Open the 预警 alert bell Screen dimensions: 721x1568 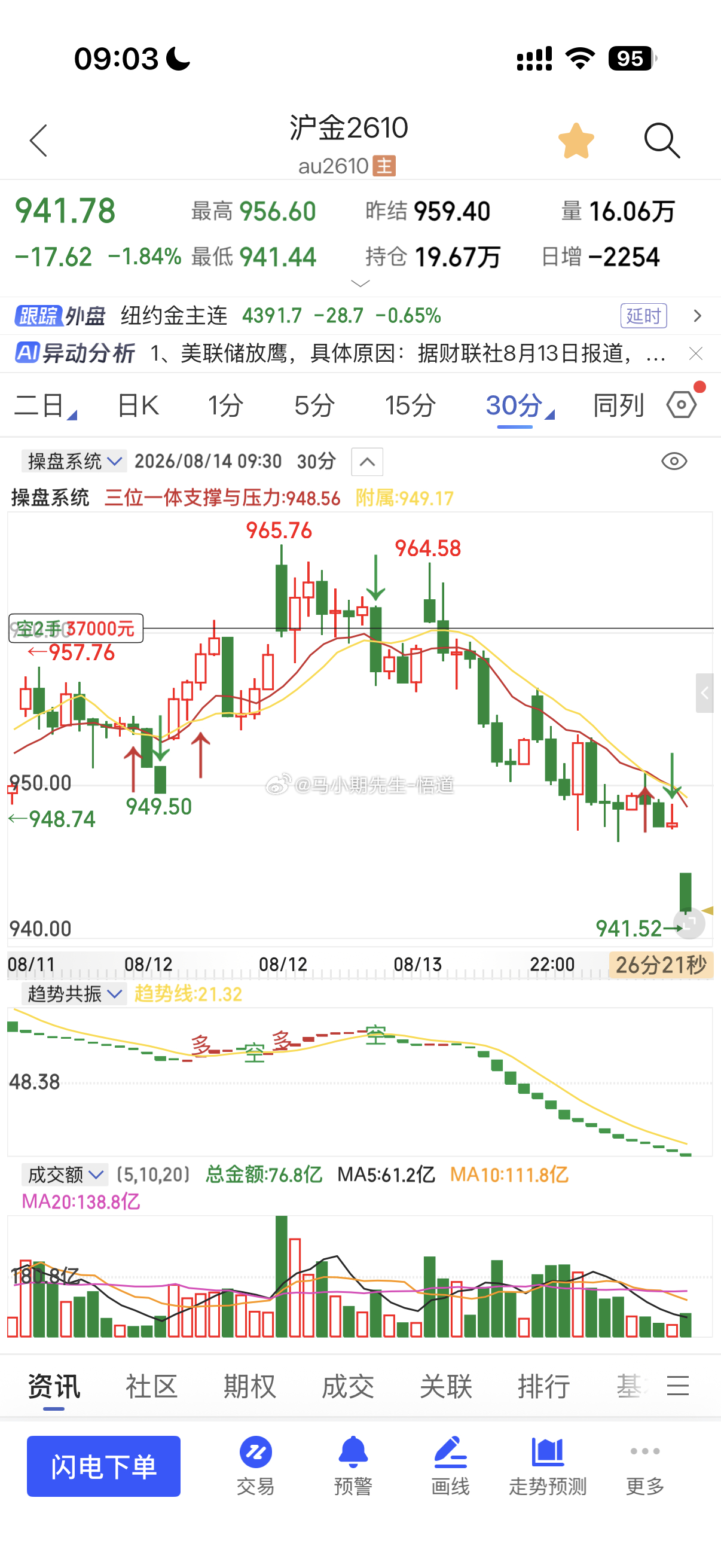click(353, 1466)
